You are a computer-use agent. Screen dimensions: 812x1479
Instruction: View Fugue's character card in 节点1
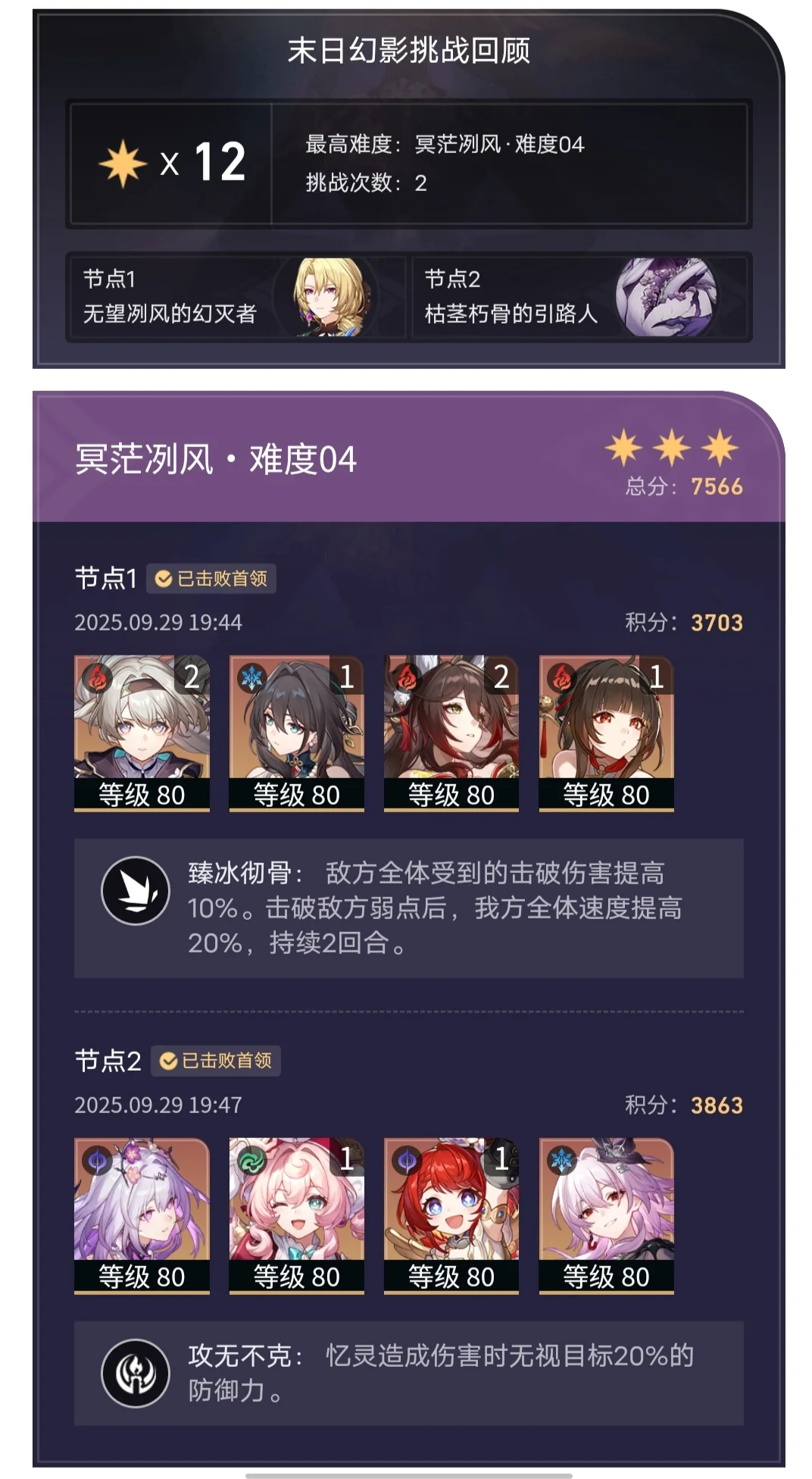451,733
